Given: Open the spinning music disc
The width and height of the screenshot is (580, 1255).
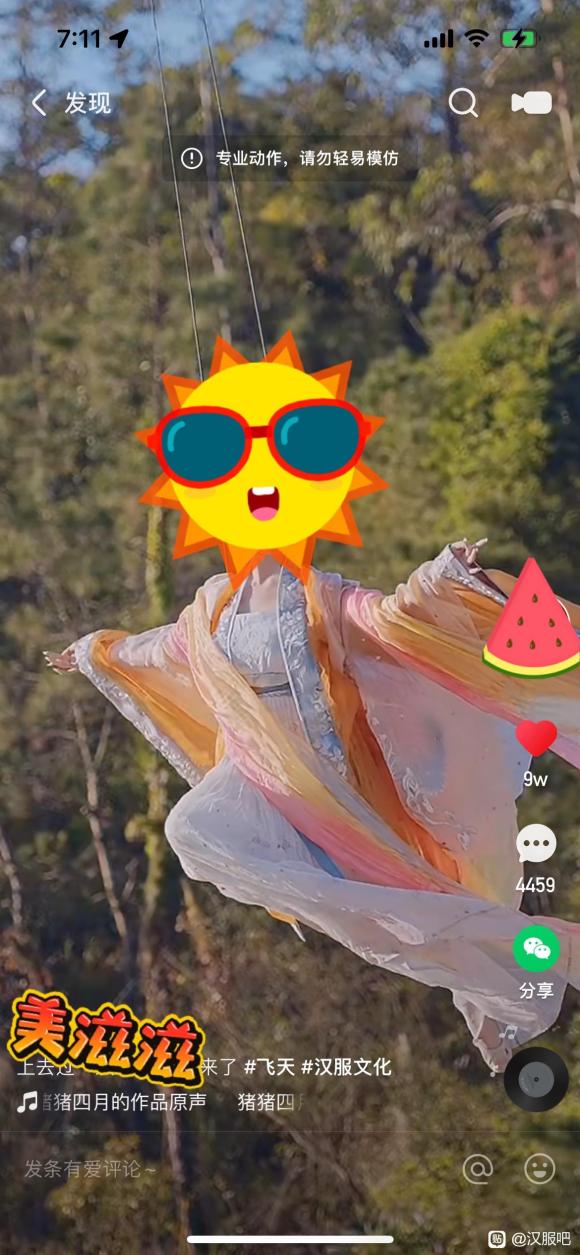Looking at the screenshot, I should (x=536, y=1079).
